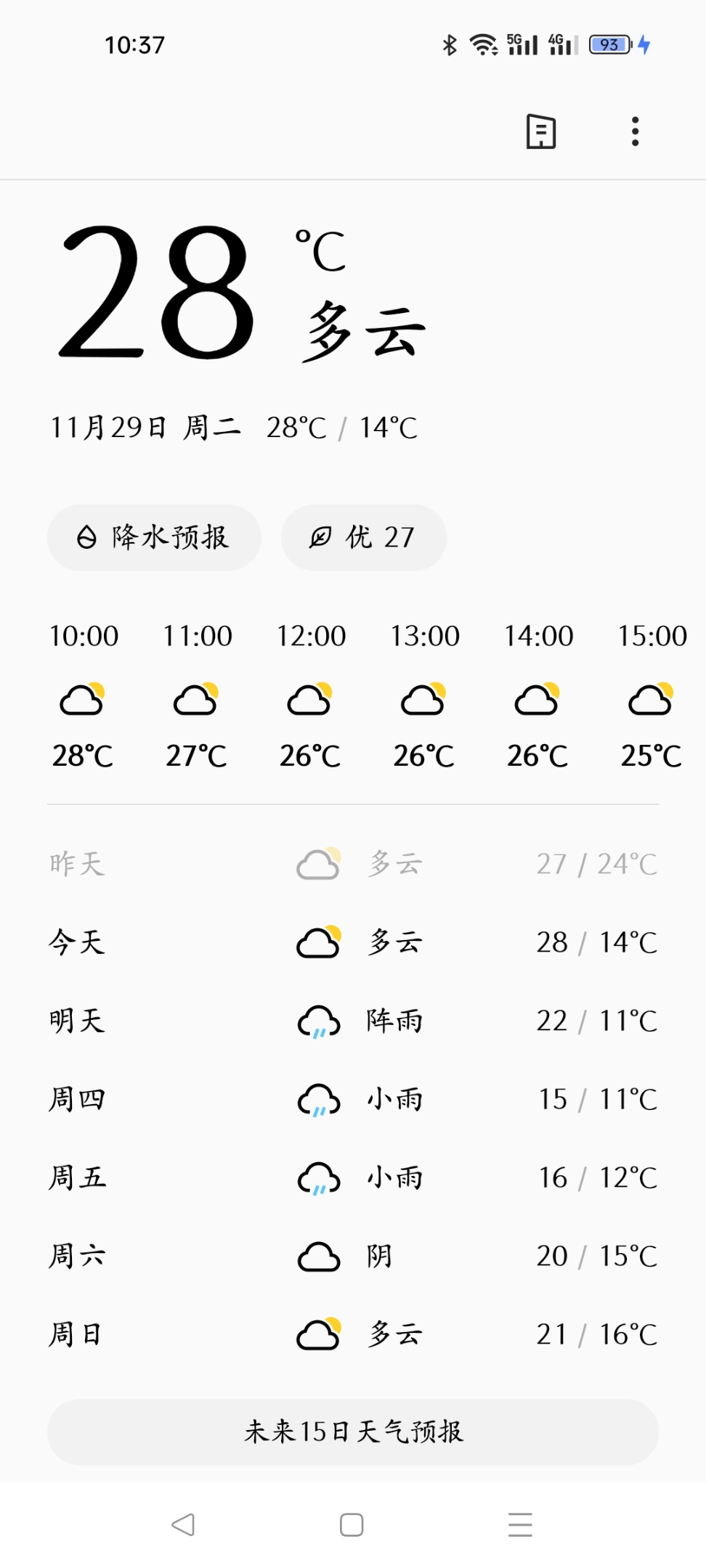Open the 周四 小雨 forecast row
Viewport: 706px width, 1568px height.
click(353, 1099)
